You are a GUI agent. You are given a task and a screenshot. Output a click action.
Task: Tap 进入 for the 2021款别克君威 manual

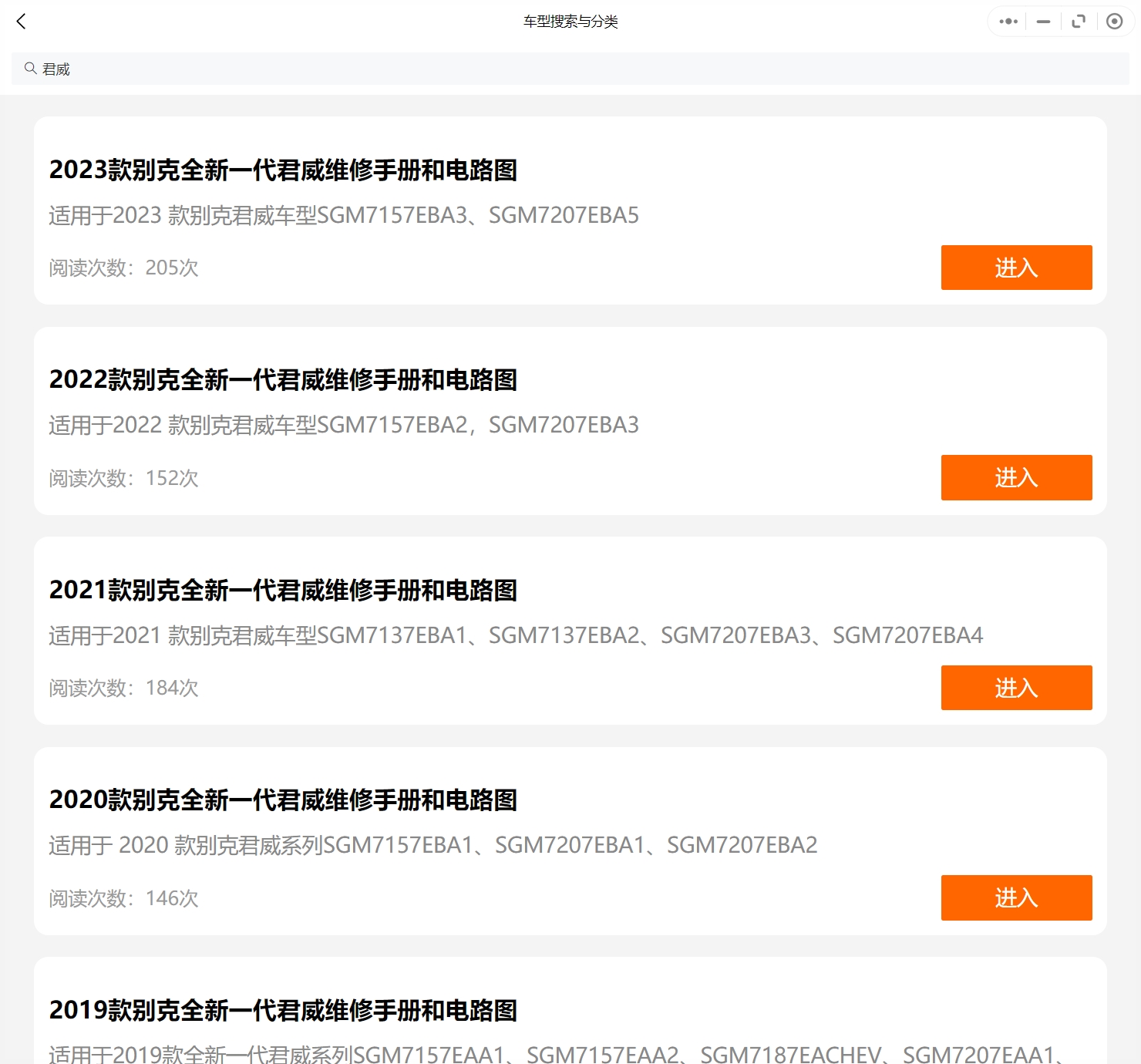click(x=1016, y=688)
